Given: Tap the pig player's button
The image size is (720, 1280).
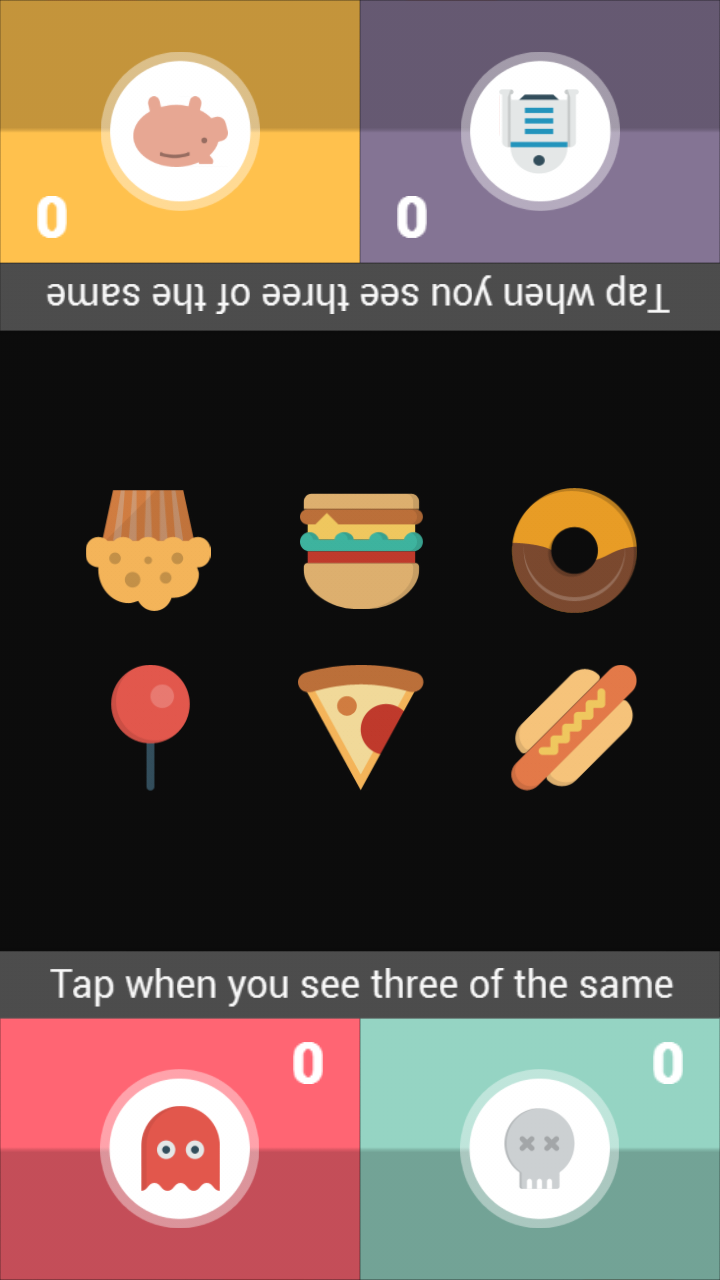Looking at the screenshot, I should [x=180, y=132].
